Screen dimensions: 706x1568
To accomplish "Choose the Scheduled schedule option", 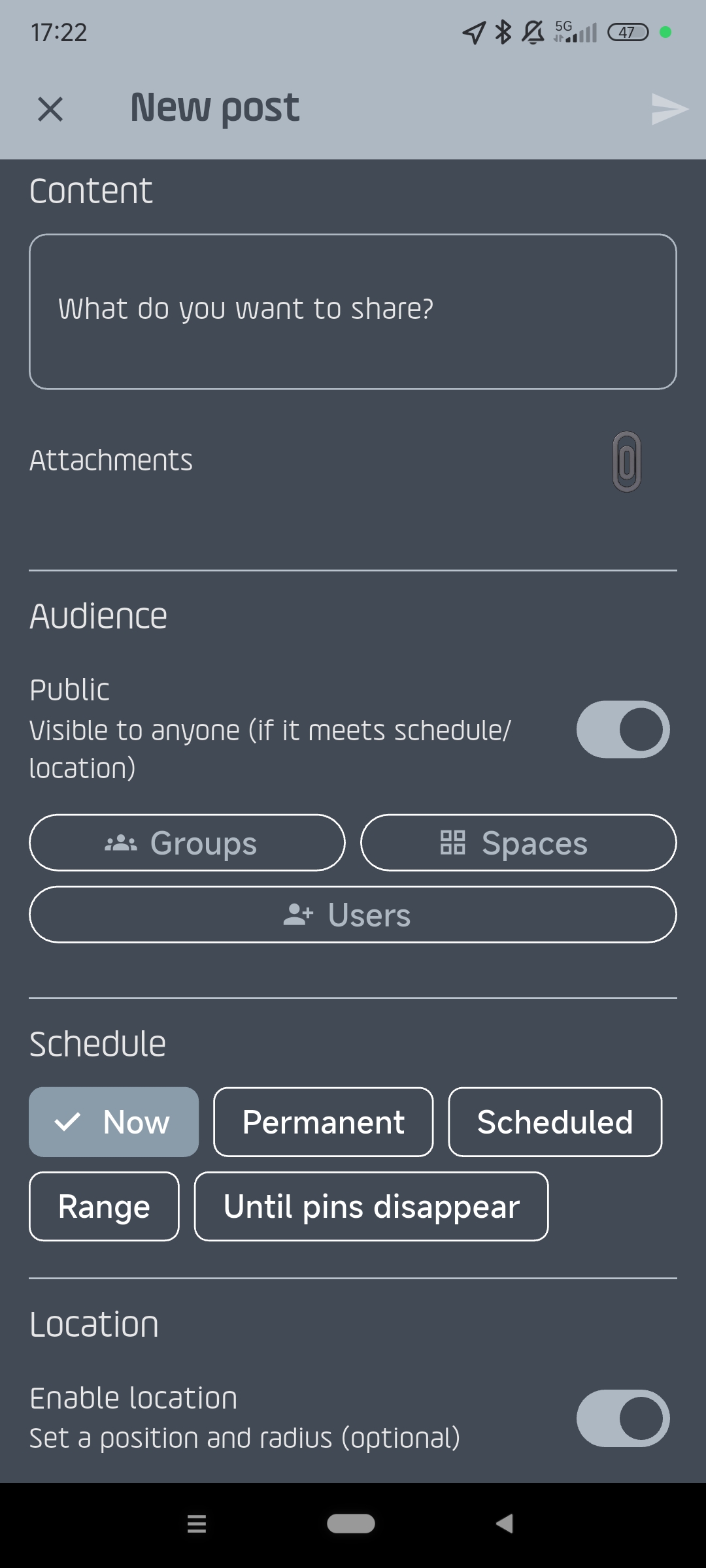I will click(555, 1121).
